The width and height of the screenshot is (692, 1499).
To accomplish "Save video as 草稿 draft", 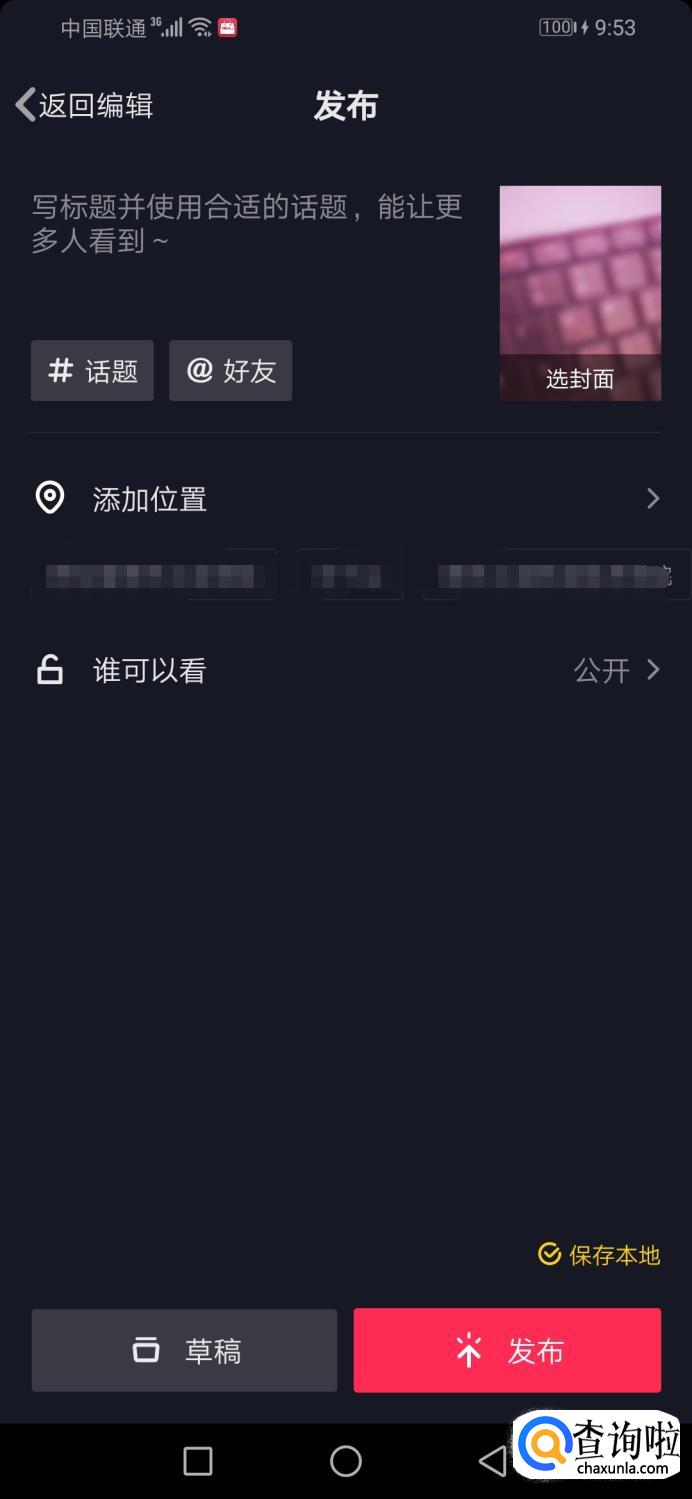I will tap(184, 1351).
